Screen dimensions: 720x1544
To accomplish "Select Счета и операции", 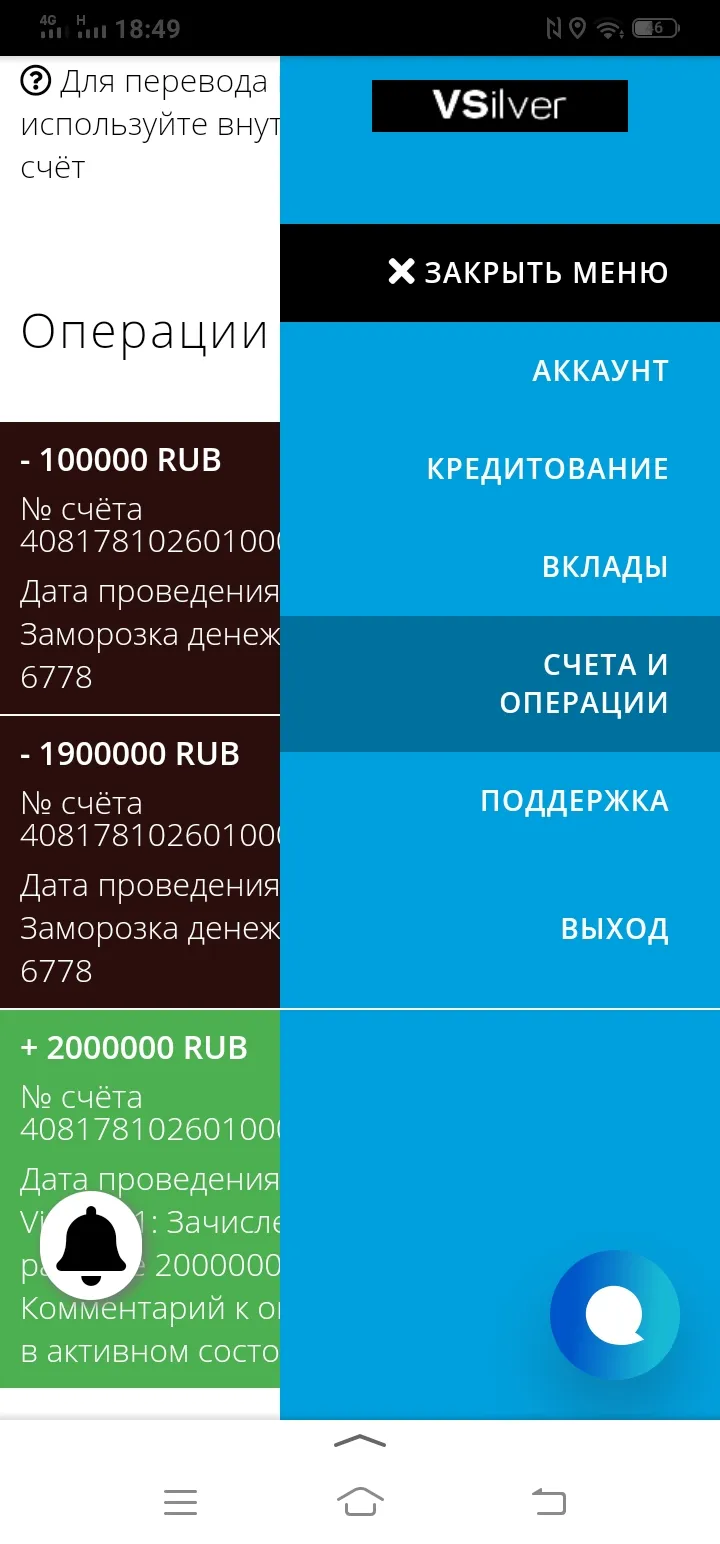I will coord(500,684).
